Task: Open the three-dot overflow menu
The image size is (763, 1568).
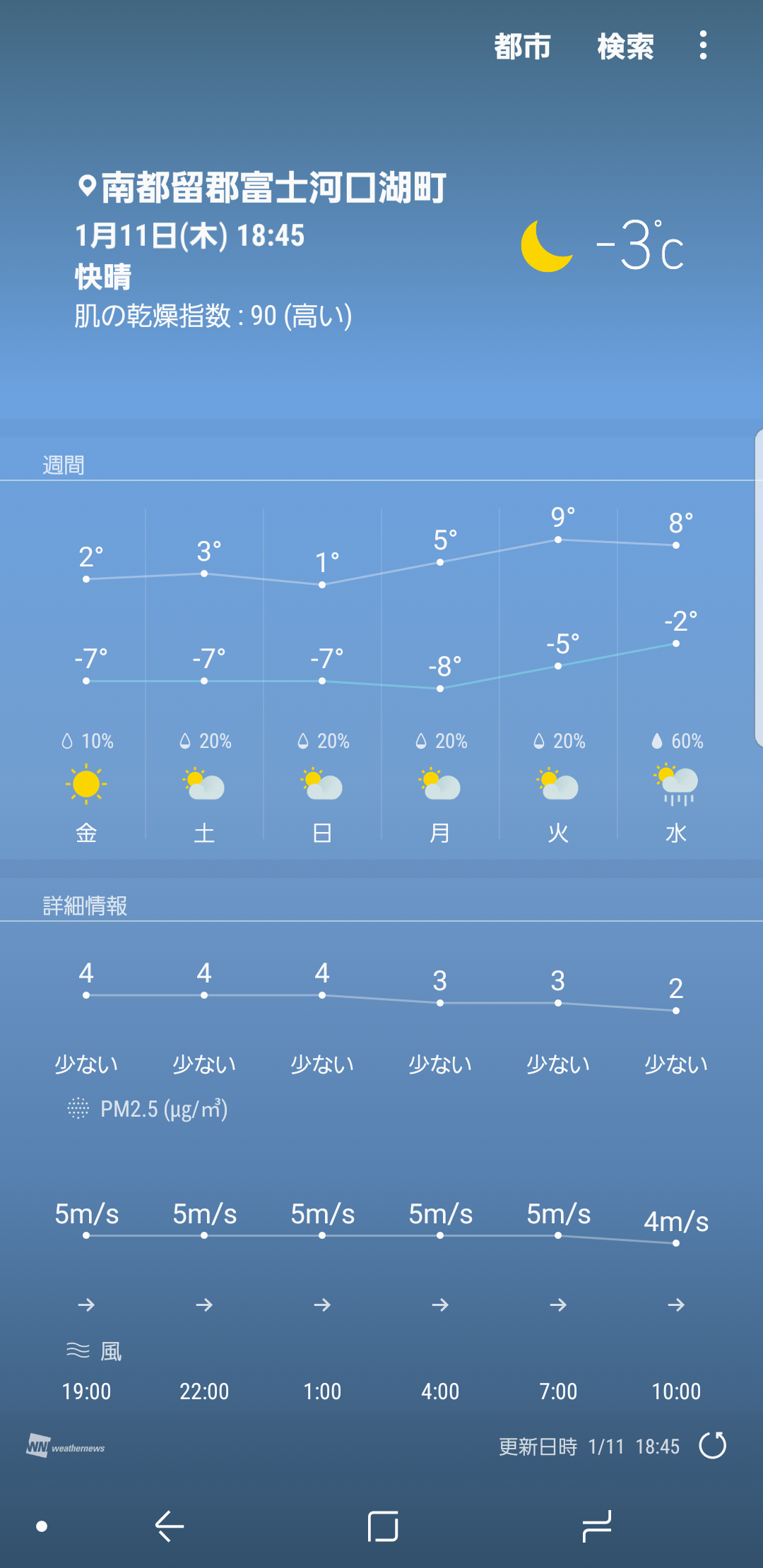Action: (702, 45)
